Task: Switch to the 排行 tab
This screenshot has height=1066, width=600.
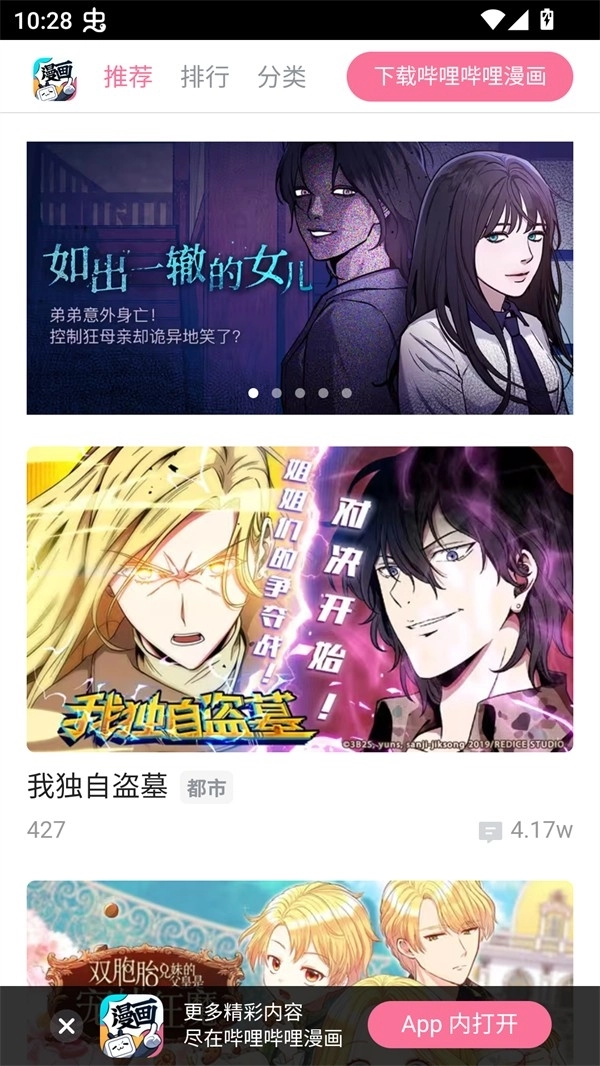Action: point(205,77)
